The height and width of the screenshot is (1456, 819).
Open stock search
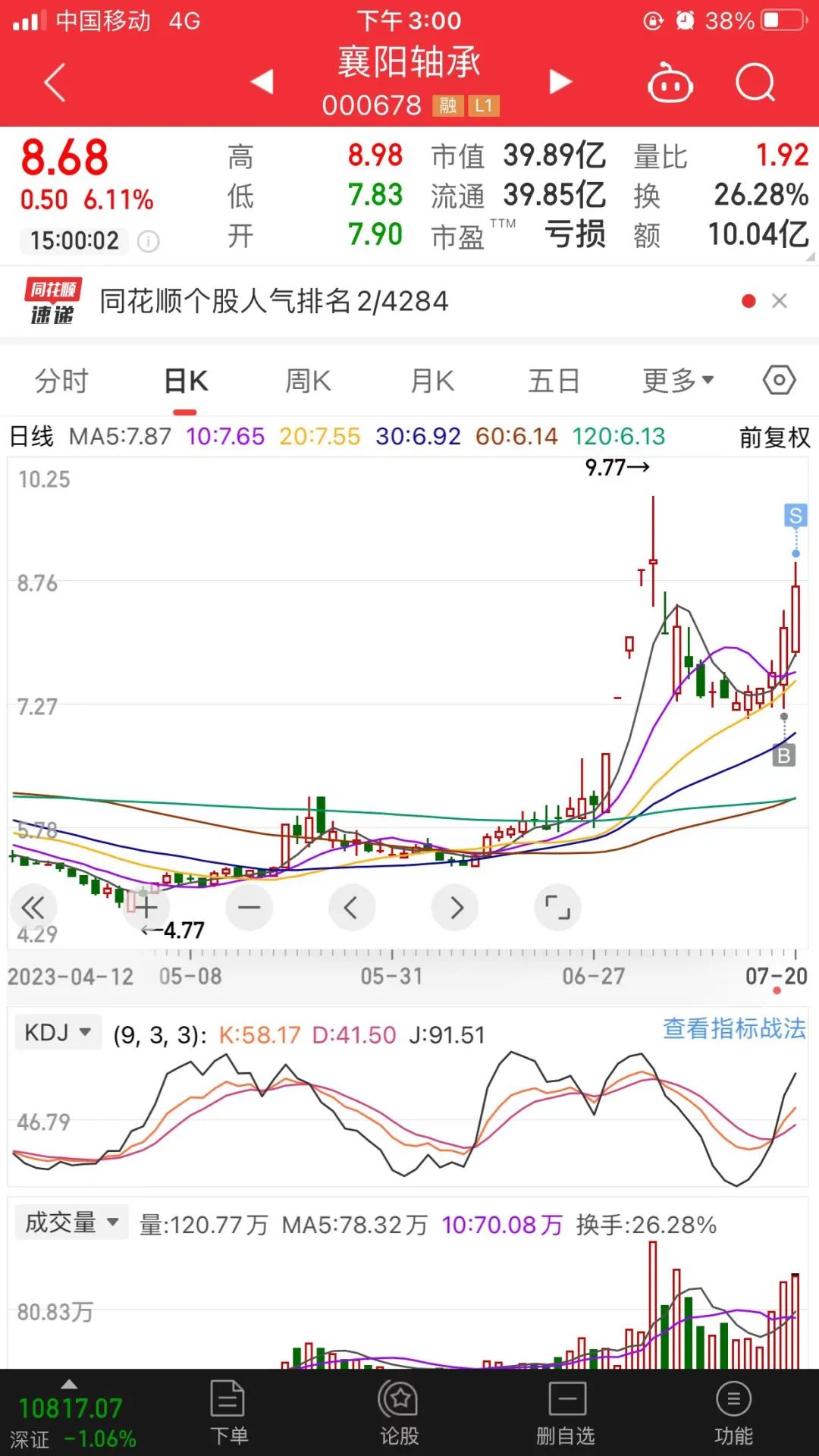(x=755, y=82)
